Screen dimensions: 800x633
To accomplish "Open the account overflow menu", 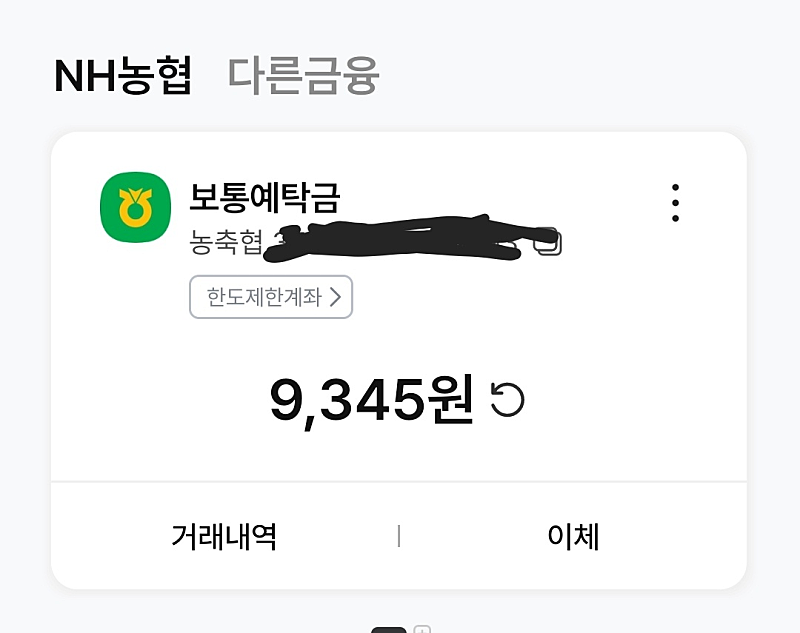I will coord(676,203).
